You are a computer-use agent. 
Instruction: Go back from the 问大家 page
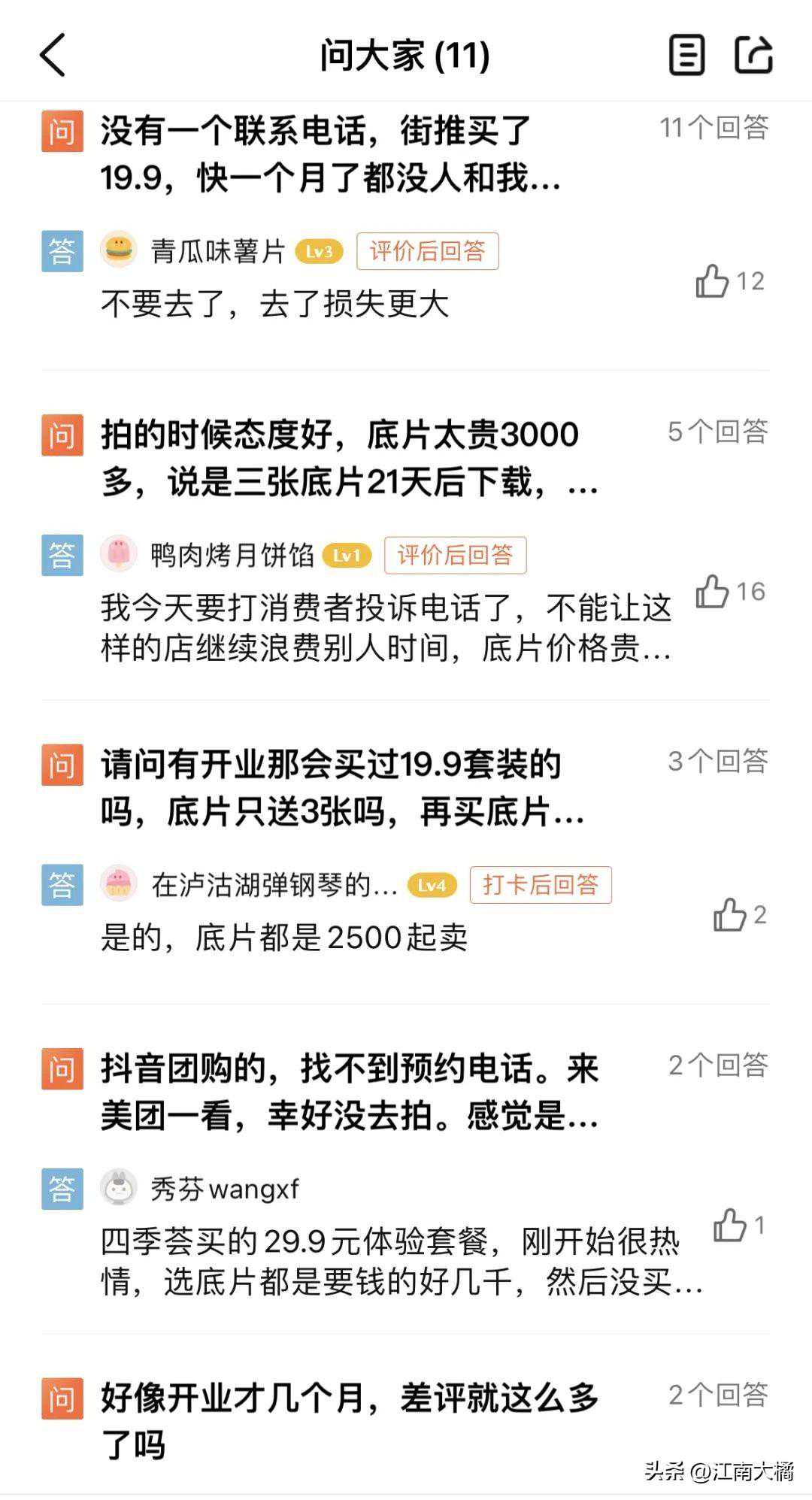(53, 55)
